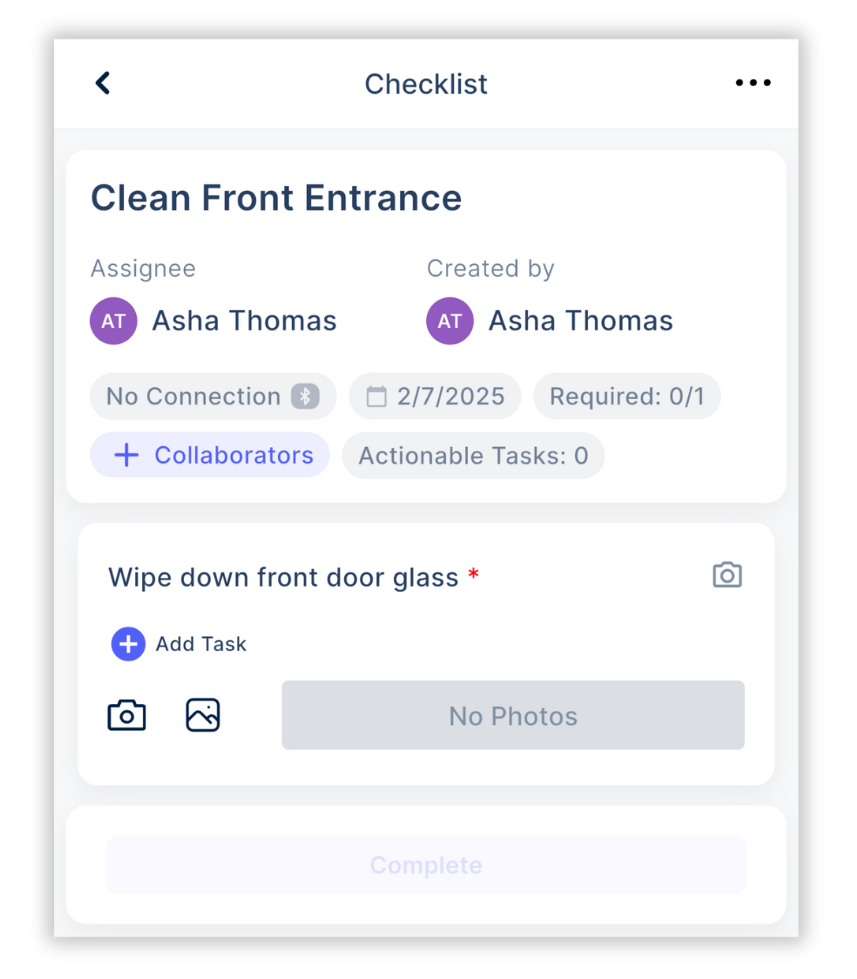Open the three-dot overflow menu

[753, 83]
